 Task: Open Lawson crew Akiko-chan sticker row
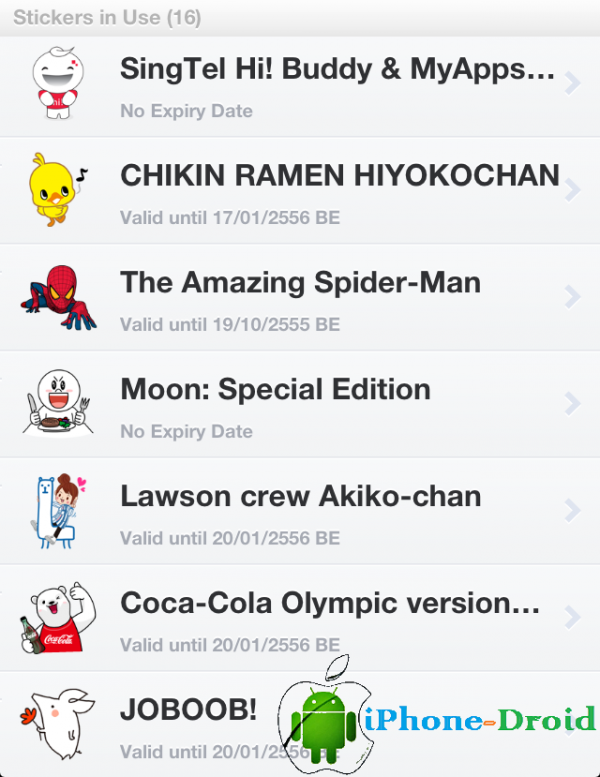point(300,497)
